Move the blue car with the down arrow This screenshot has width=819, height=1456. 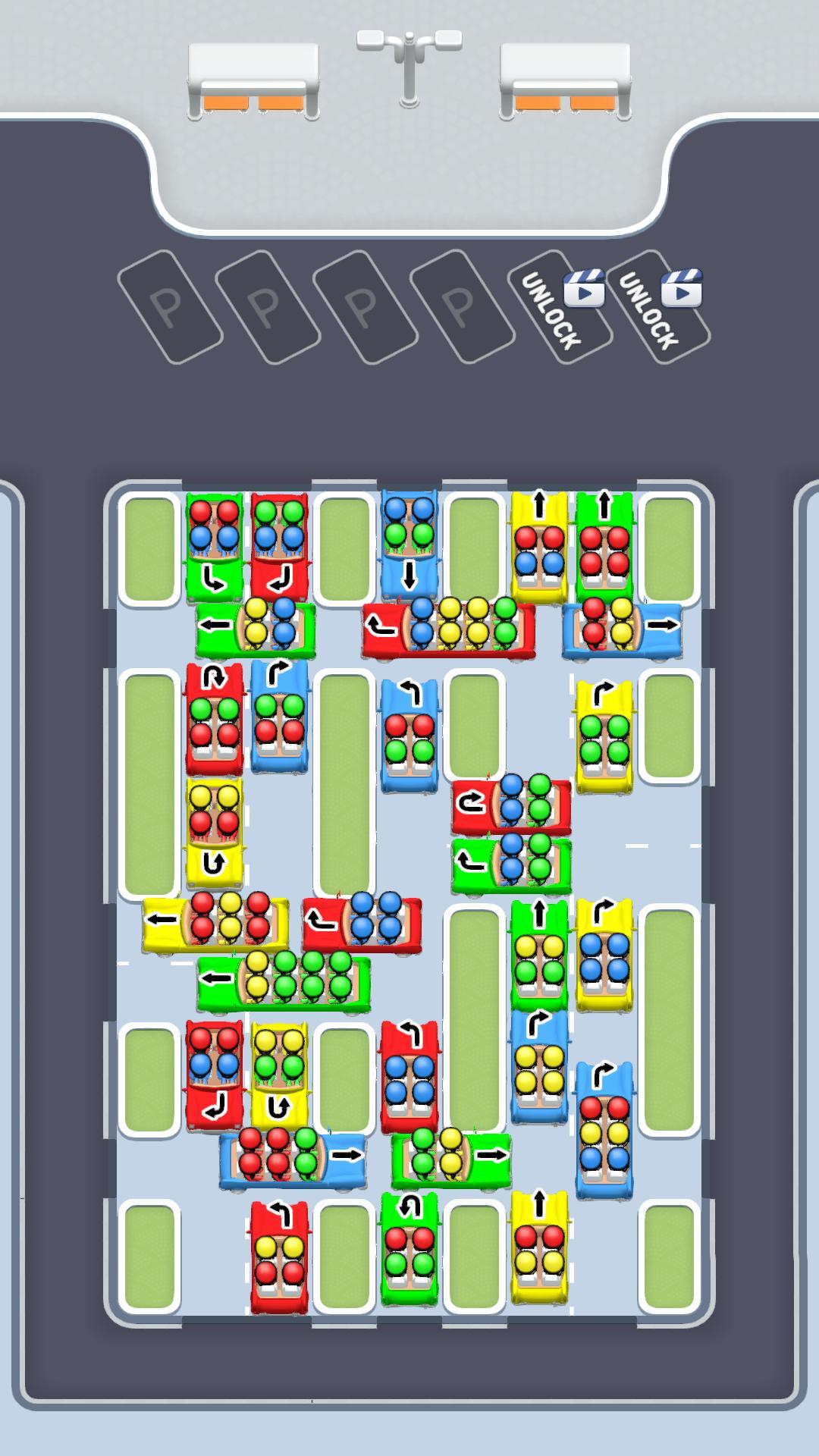(409, 546)
